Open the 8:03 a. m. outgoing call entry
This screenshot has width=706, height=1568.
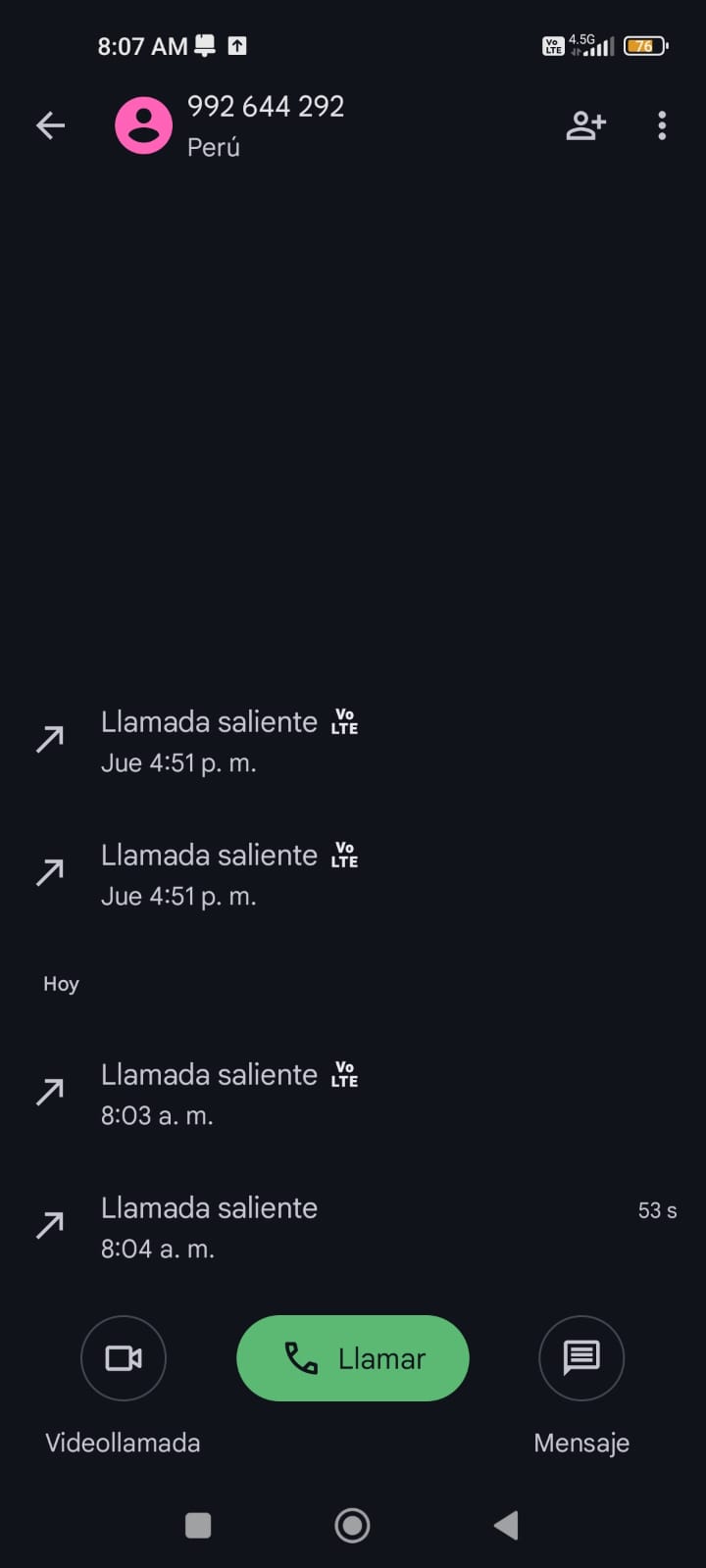[353, 1094]
